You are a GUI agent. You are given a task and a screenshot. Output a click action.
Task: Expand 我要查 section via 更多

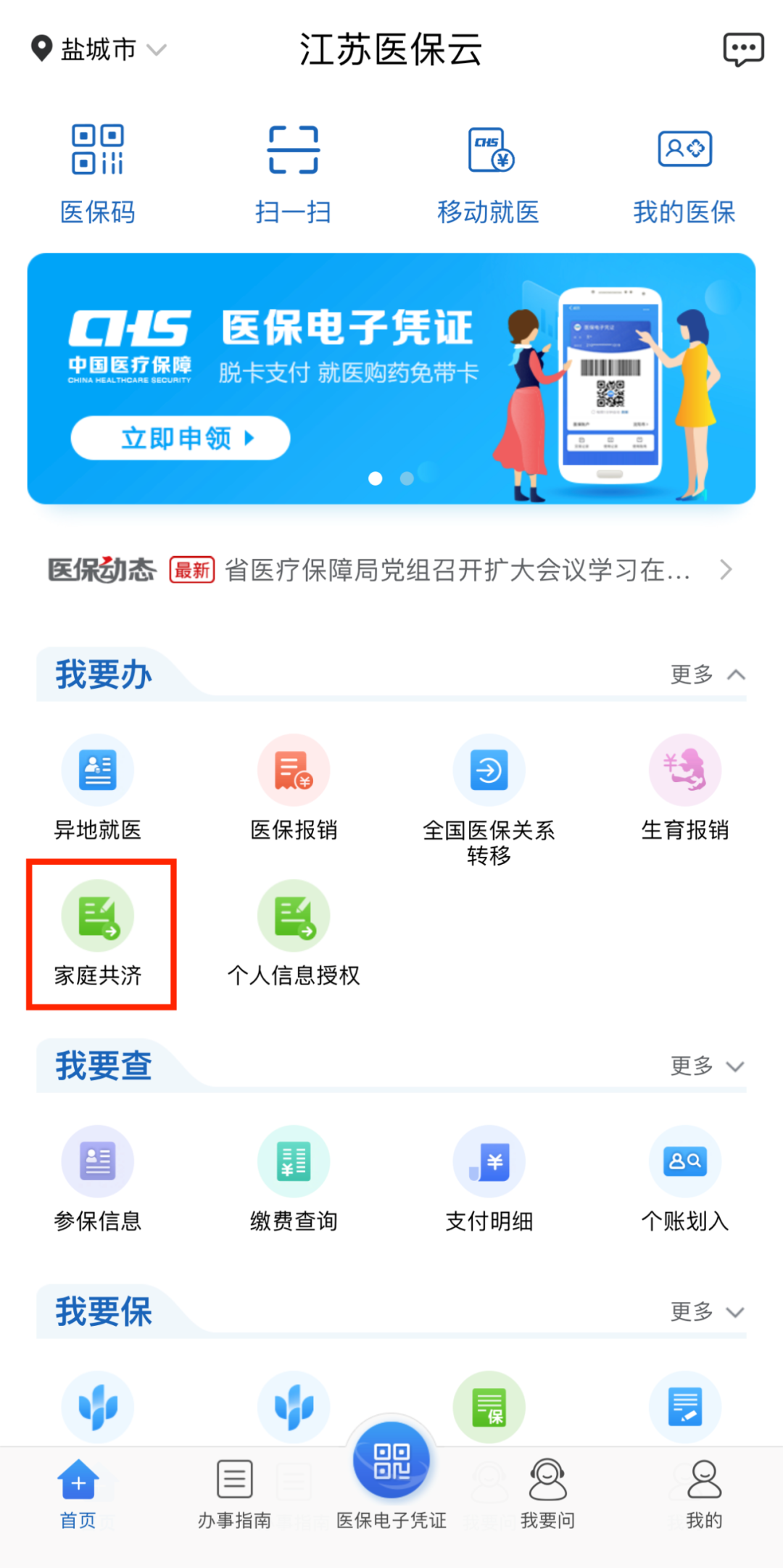pos(707,1066)
